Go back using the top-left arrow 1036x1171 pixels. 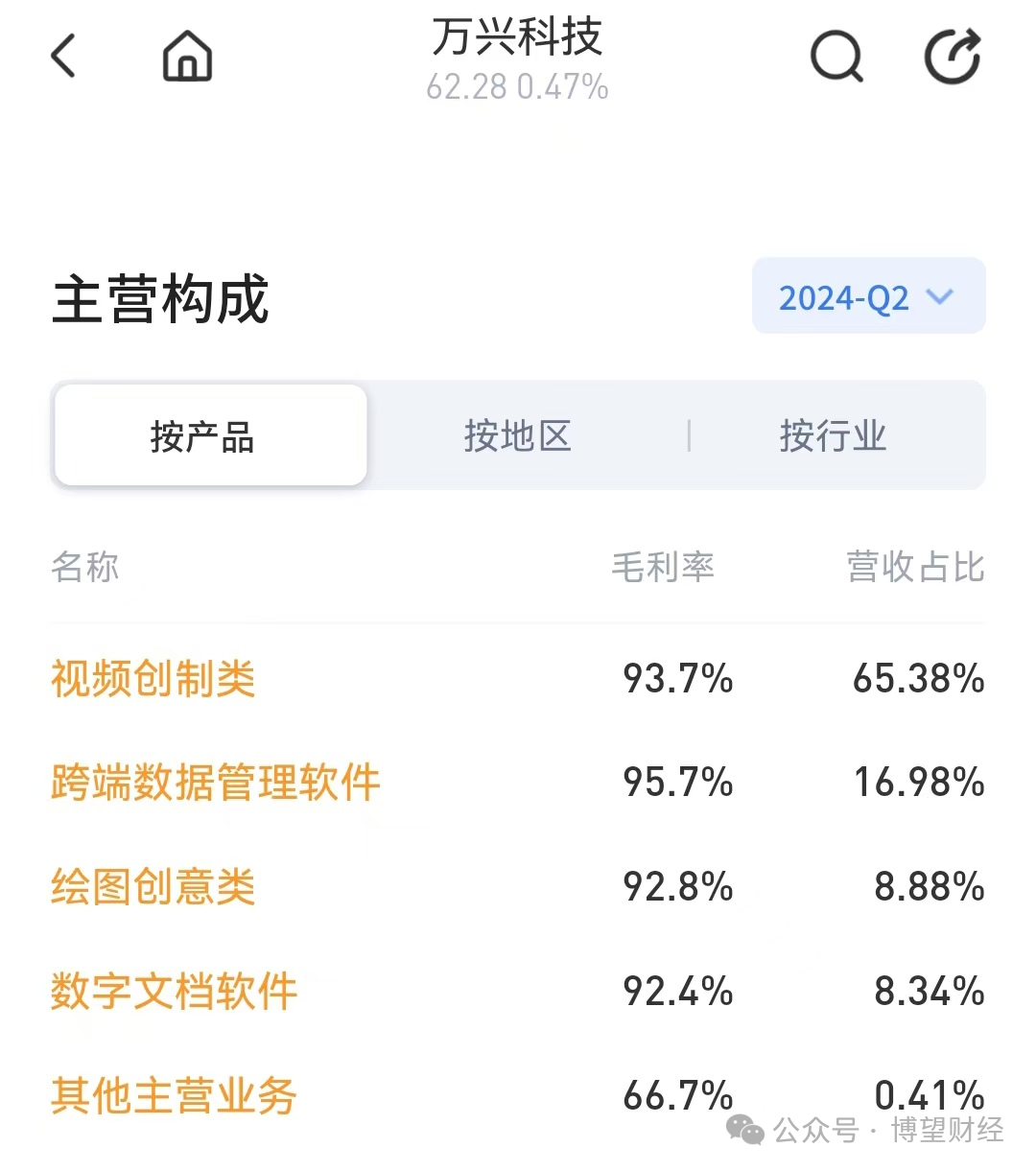[63, 56]
